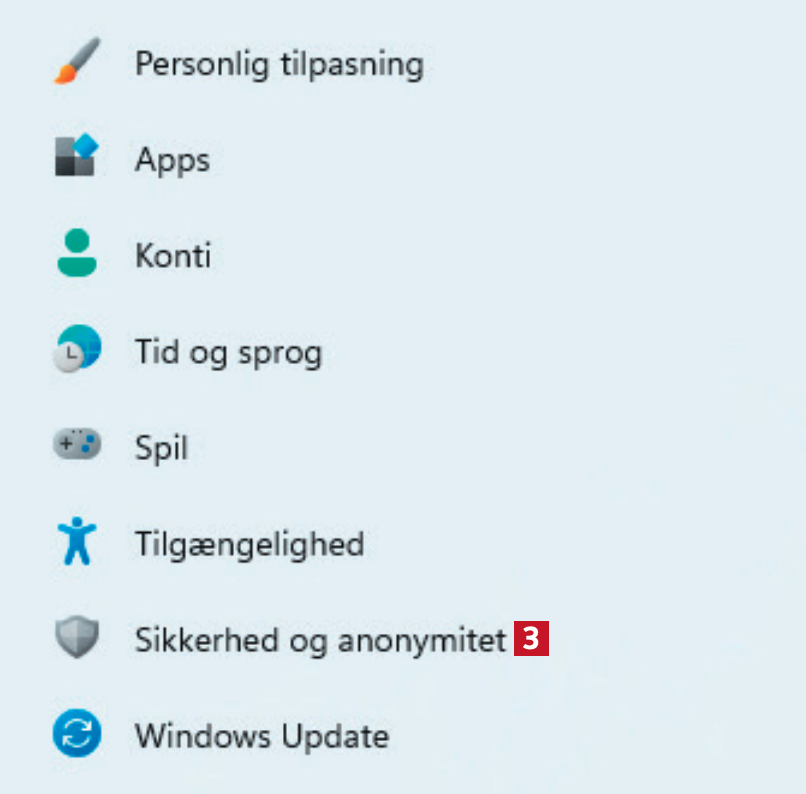
Task: Open Windows Update
Action: point(261,737)
